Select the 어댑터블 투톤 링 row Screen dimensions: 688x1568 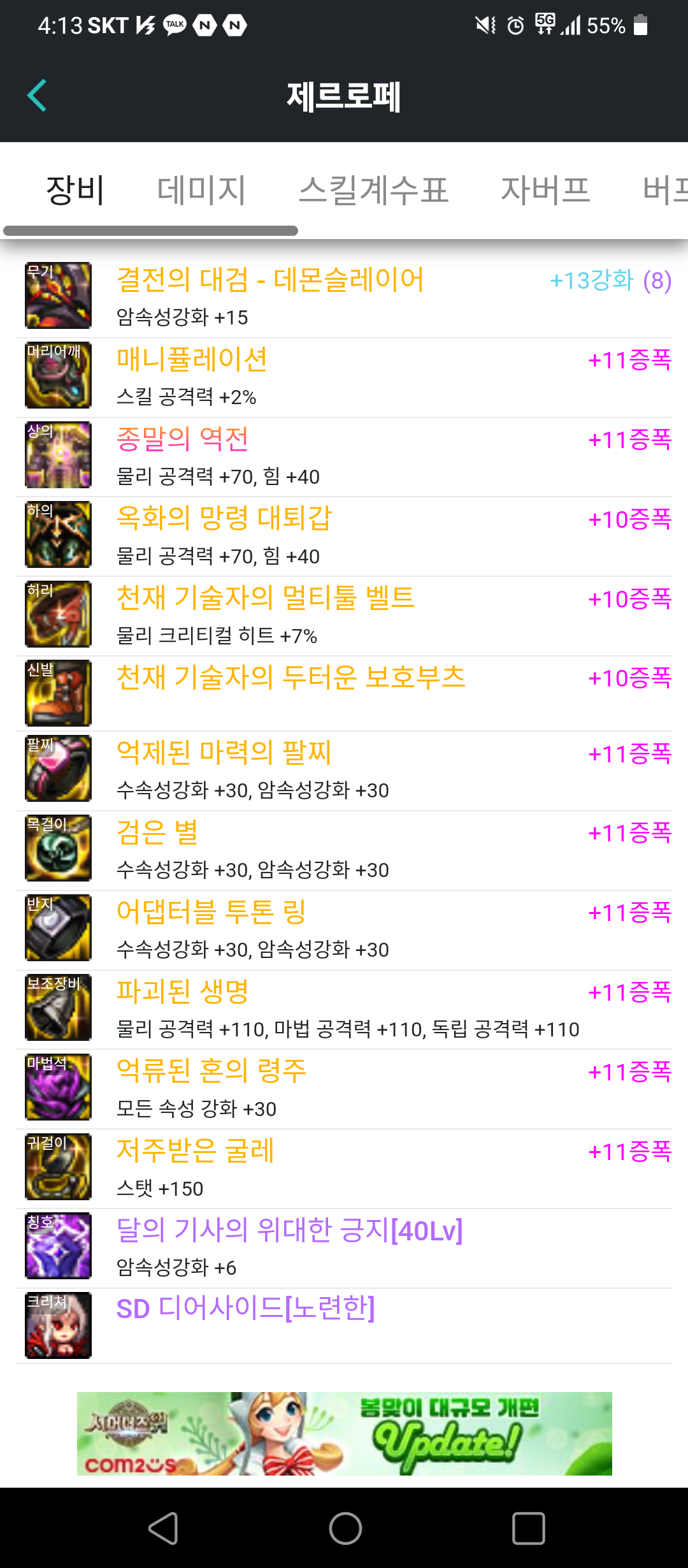[x=344, y=929]
